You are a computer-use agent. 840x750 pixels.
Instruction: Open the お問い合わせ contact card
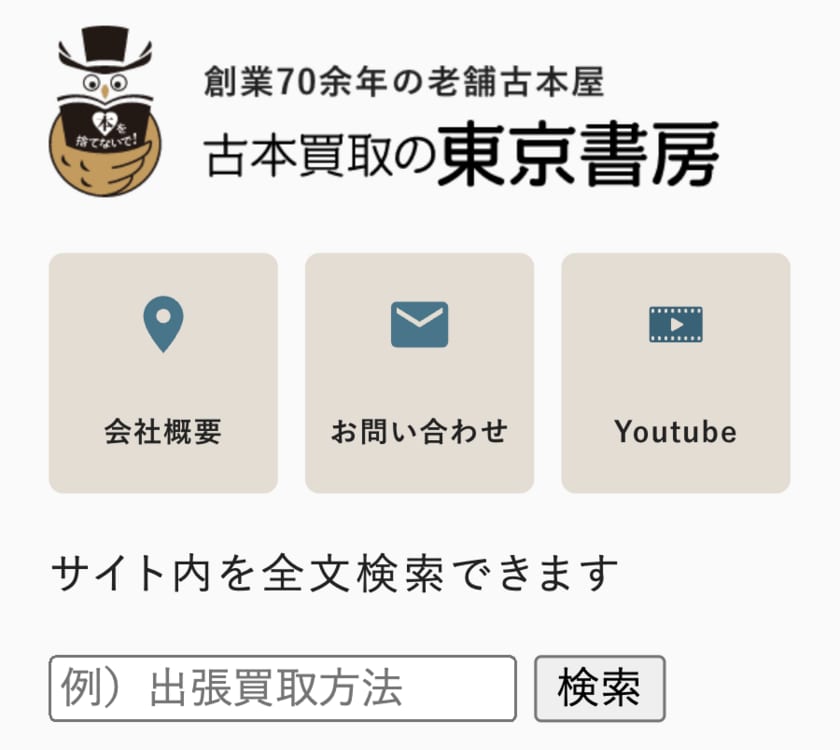click(x=419, y=373)
